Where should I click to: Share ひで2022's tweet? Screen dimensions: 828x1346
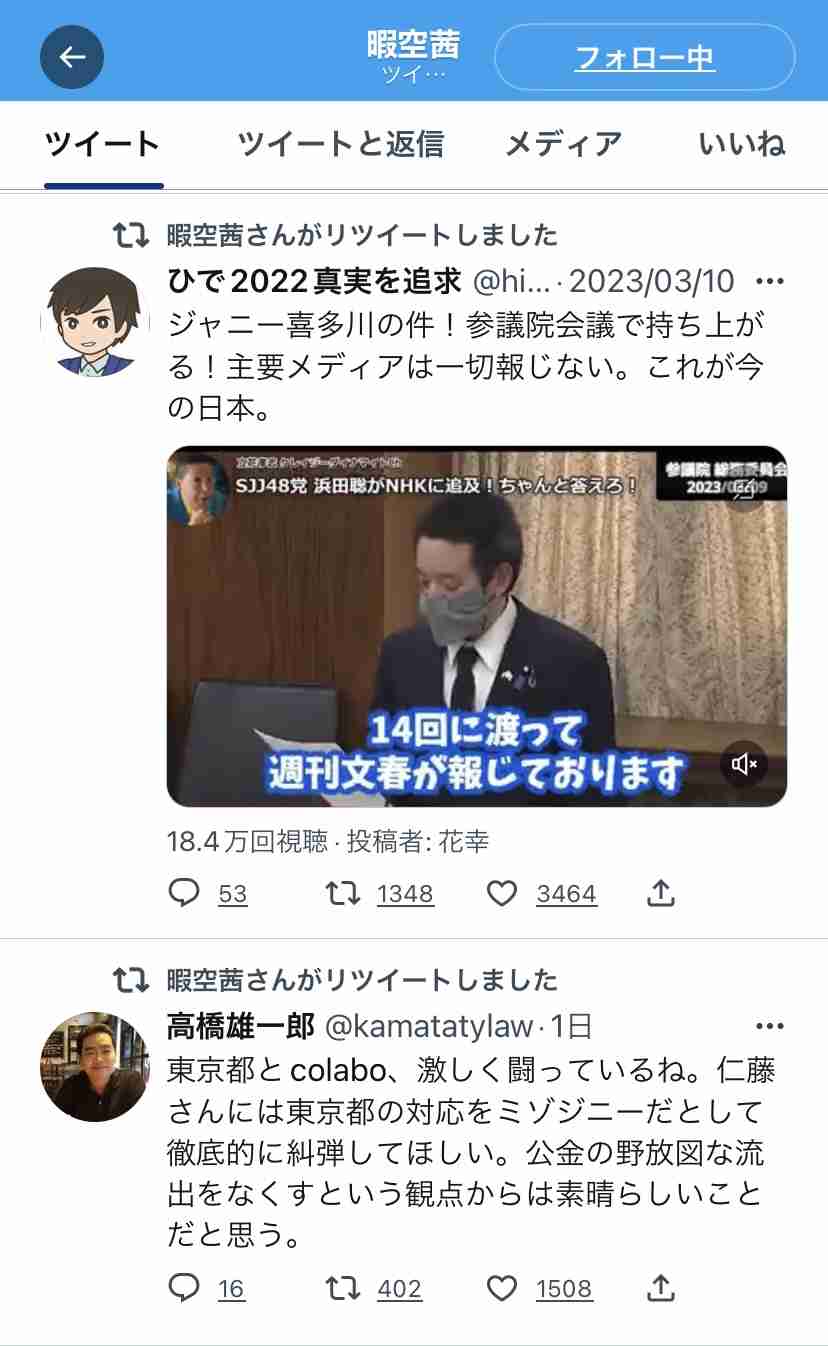(660, 893)
